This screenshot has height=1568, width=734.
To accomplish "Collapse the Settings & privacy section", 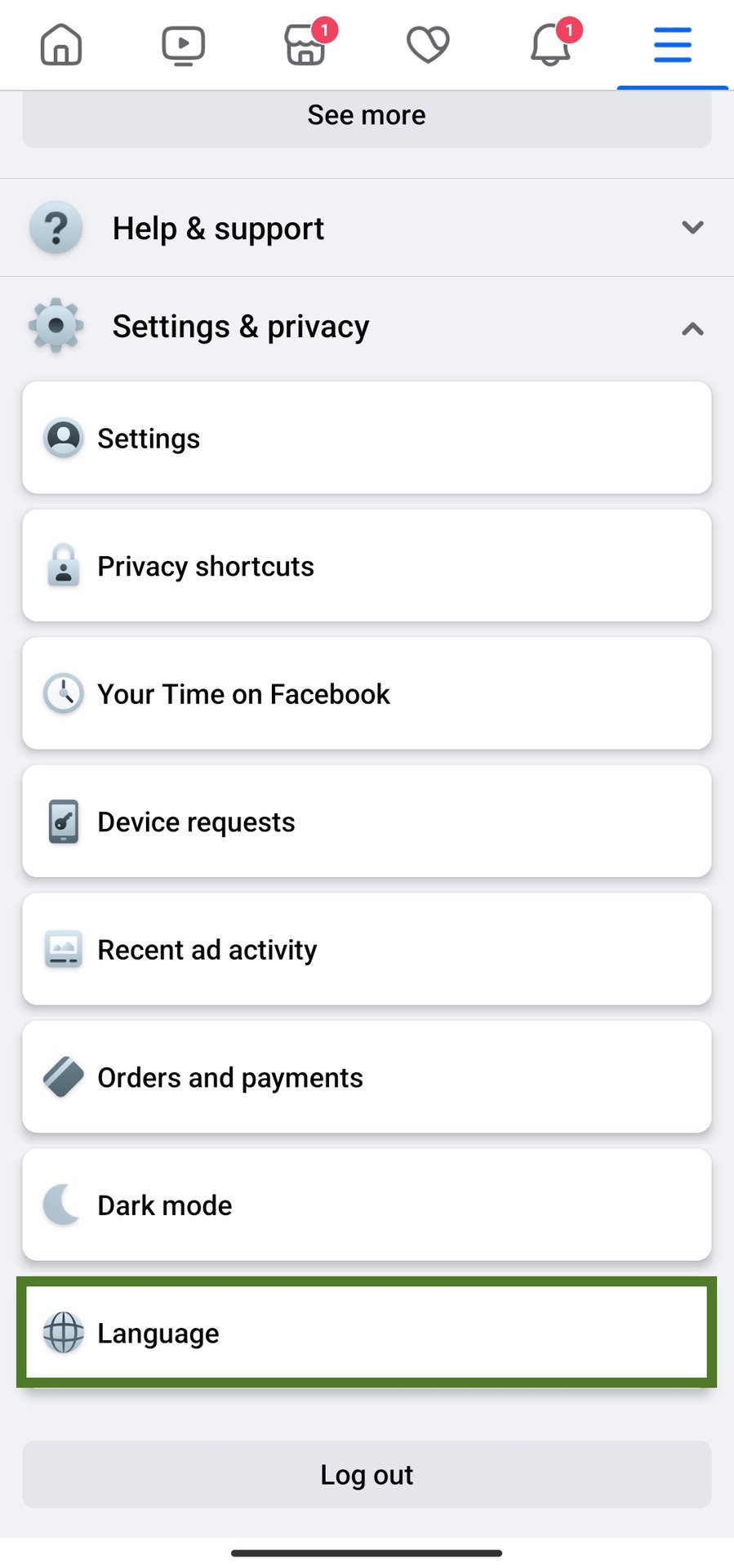I will (x=367, y=327).
